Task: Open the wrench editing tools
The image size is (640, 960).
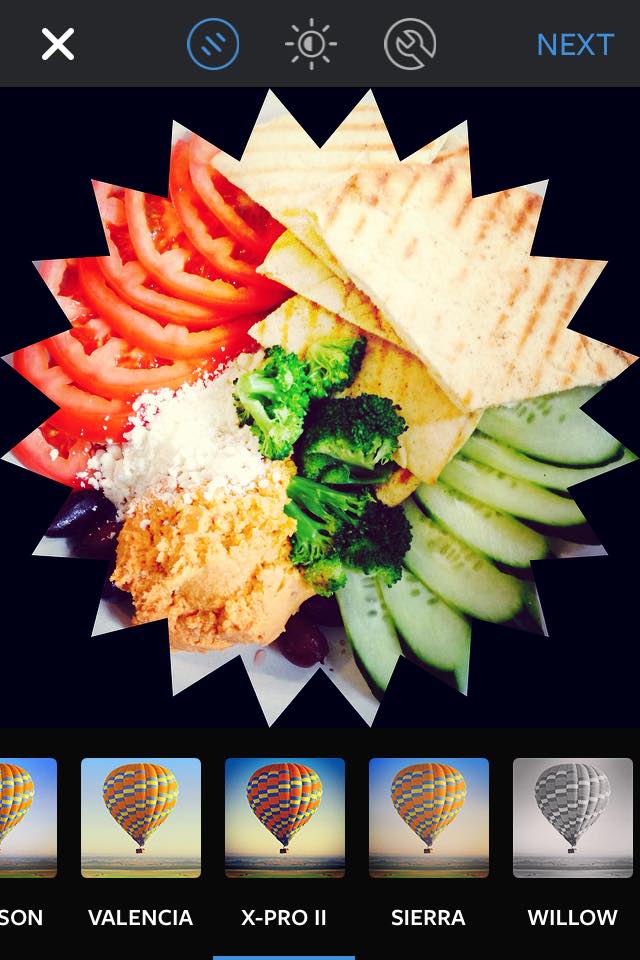Action: [x=409, y=44]
